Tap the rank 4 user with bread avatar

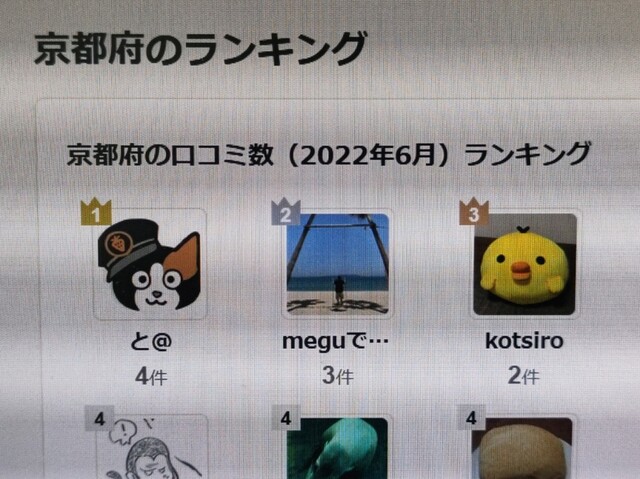tap(524, 449)
